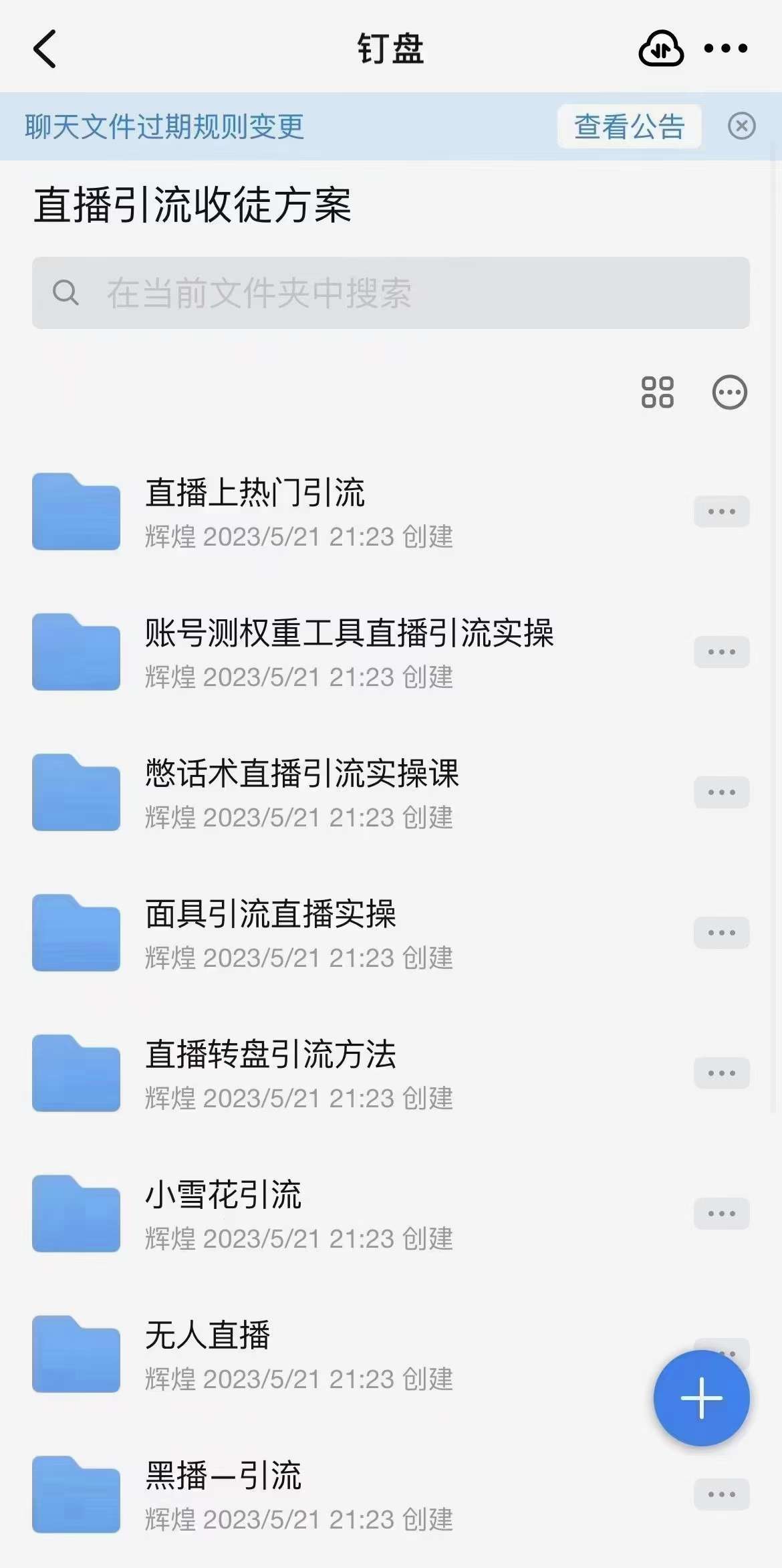Open more options for 账号测权重工具直播引流实操
The width and height of the screenshot is (782, 1568).
[x=722, y=652]
